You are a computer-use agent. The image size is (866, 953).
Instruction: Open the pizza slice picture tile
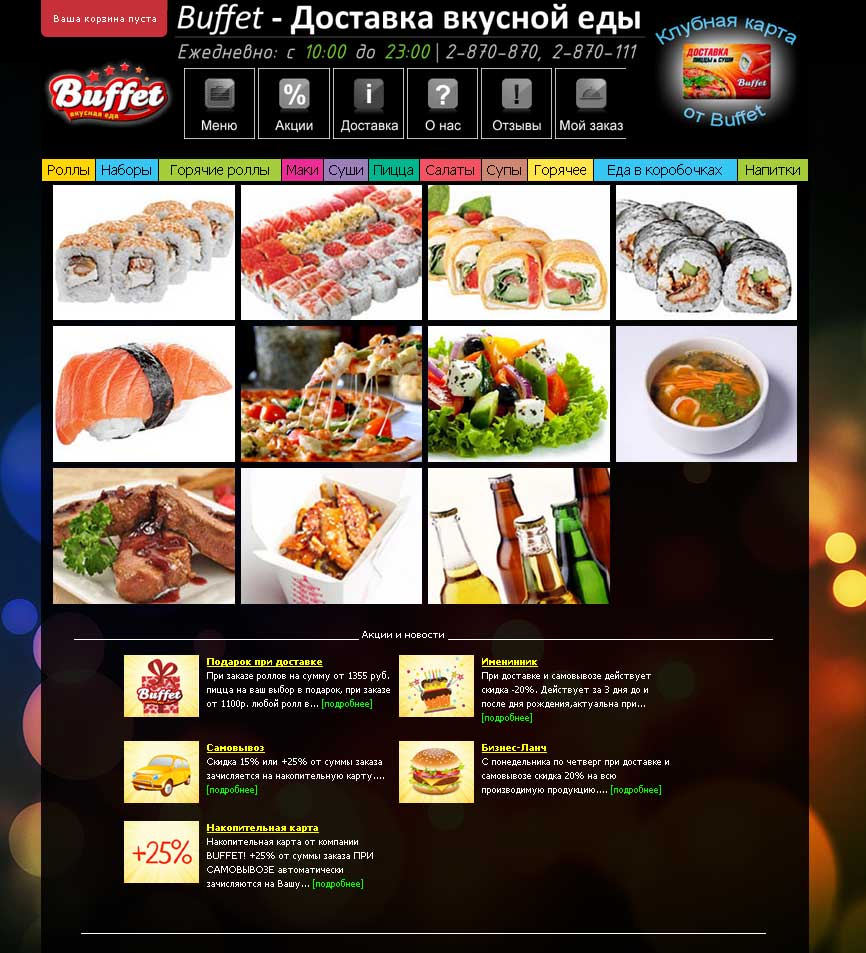coord(331,394)
